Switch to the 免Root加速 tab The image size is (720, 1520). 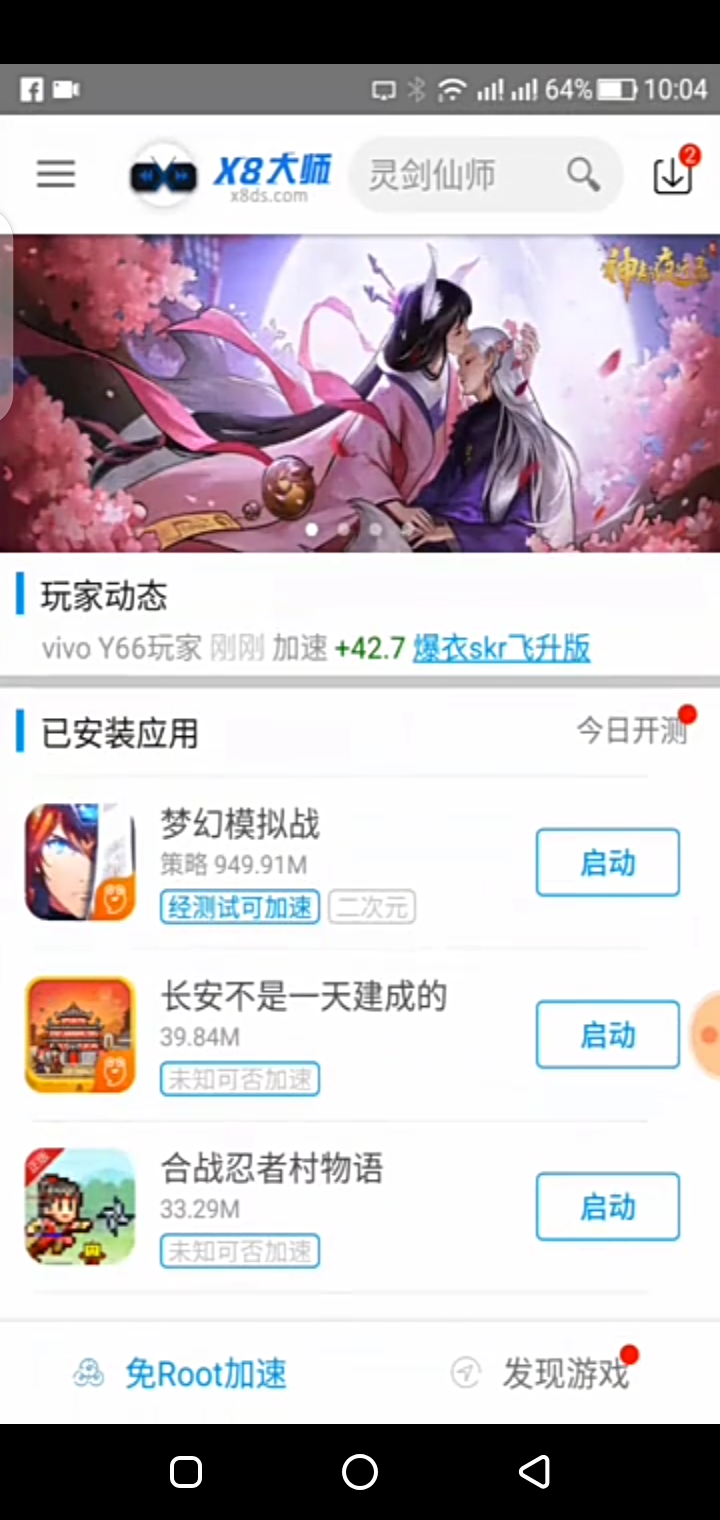pos(181,1373)
